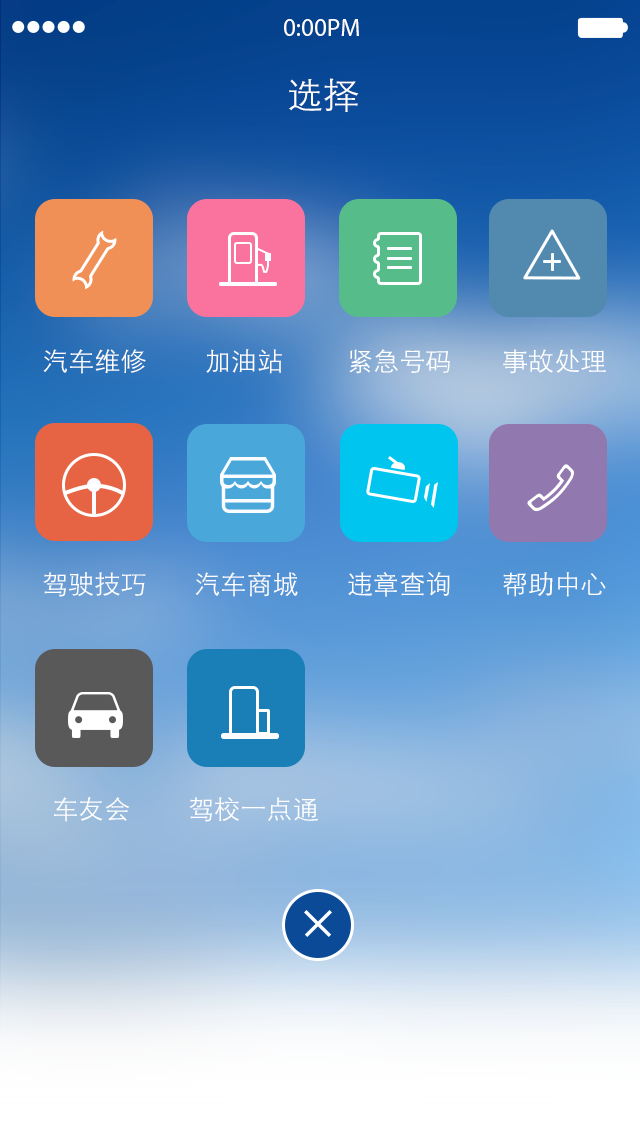
Task: Choose 事故处理 accident handling
Action: tap(548, 258)
